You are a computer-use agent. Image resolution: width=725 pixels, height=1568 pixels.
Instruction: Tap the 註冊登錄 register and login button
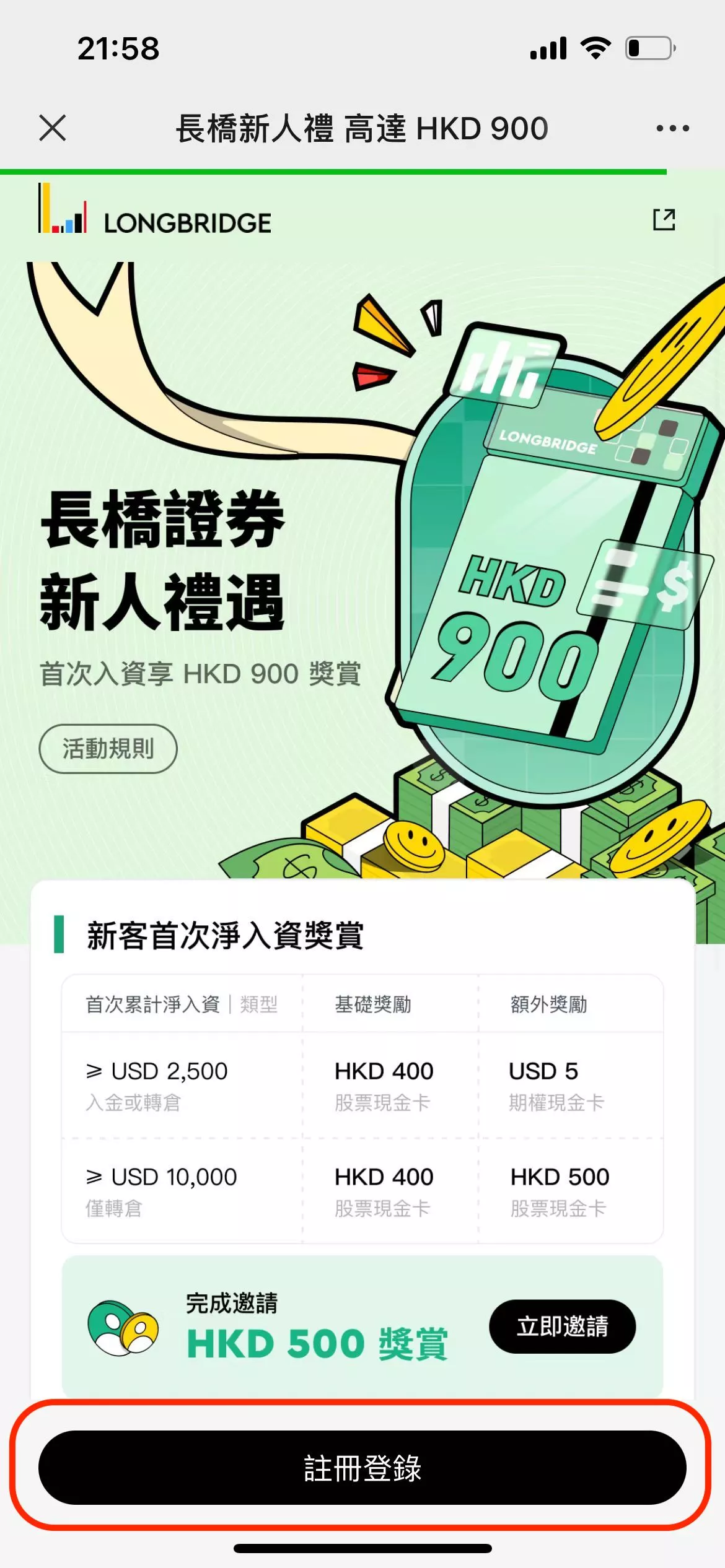[x=362, y=1468]
